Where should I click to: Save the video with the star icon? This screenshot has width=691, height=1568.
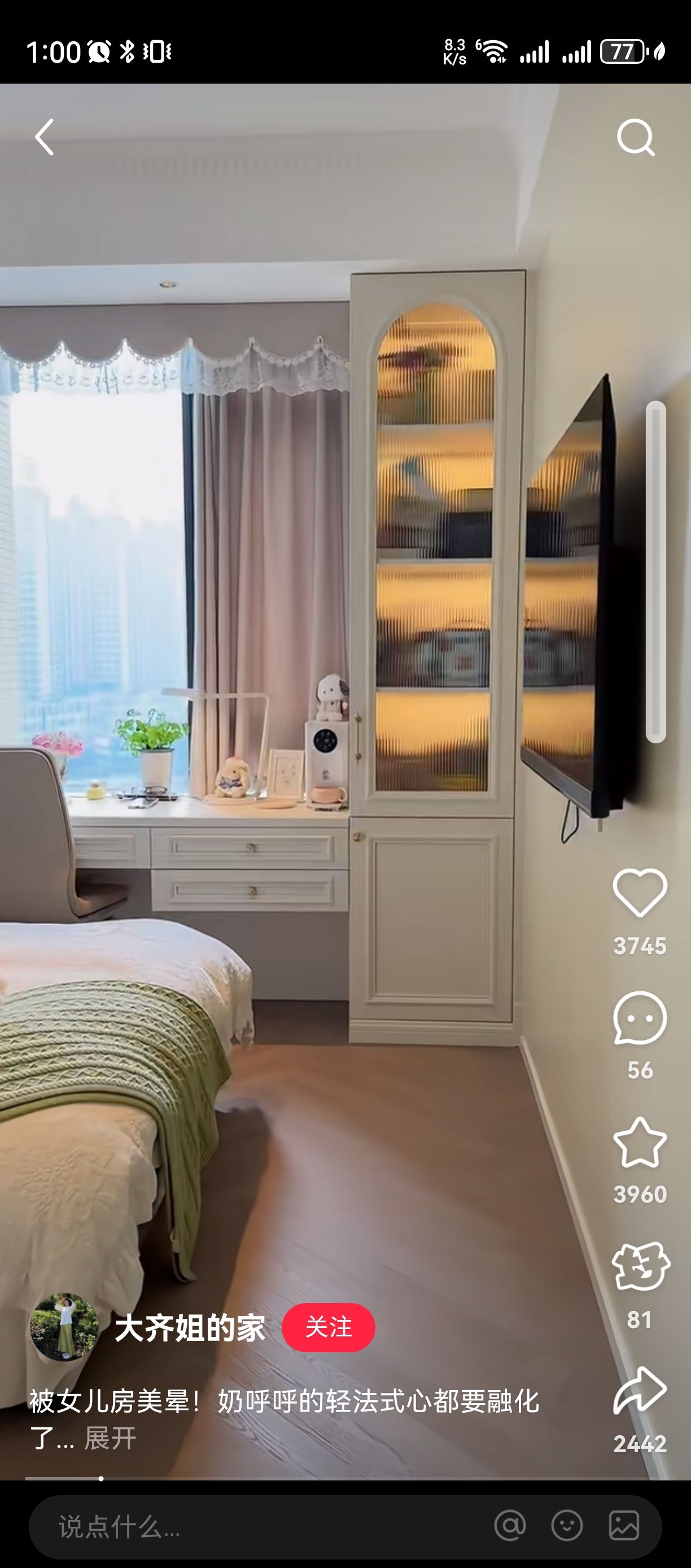(640, 1143)
